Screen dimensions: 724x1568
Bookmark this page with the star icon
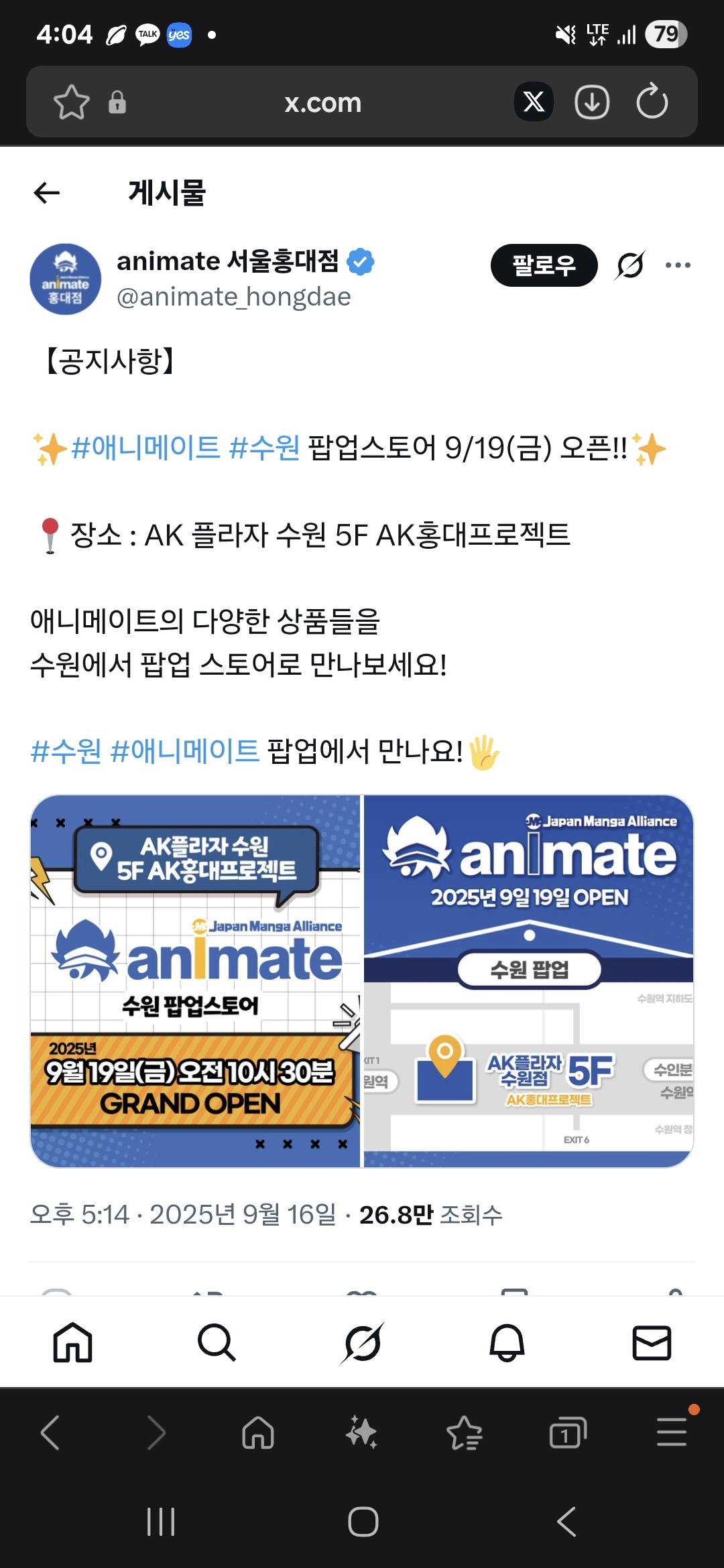pos(71,103)
